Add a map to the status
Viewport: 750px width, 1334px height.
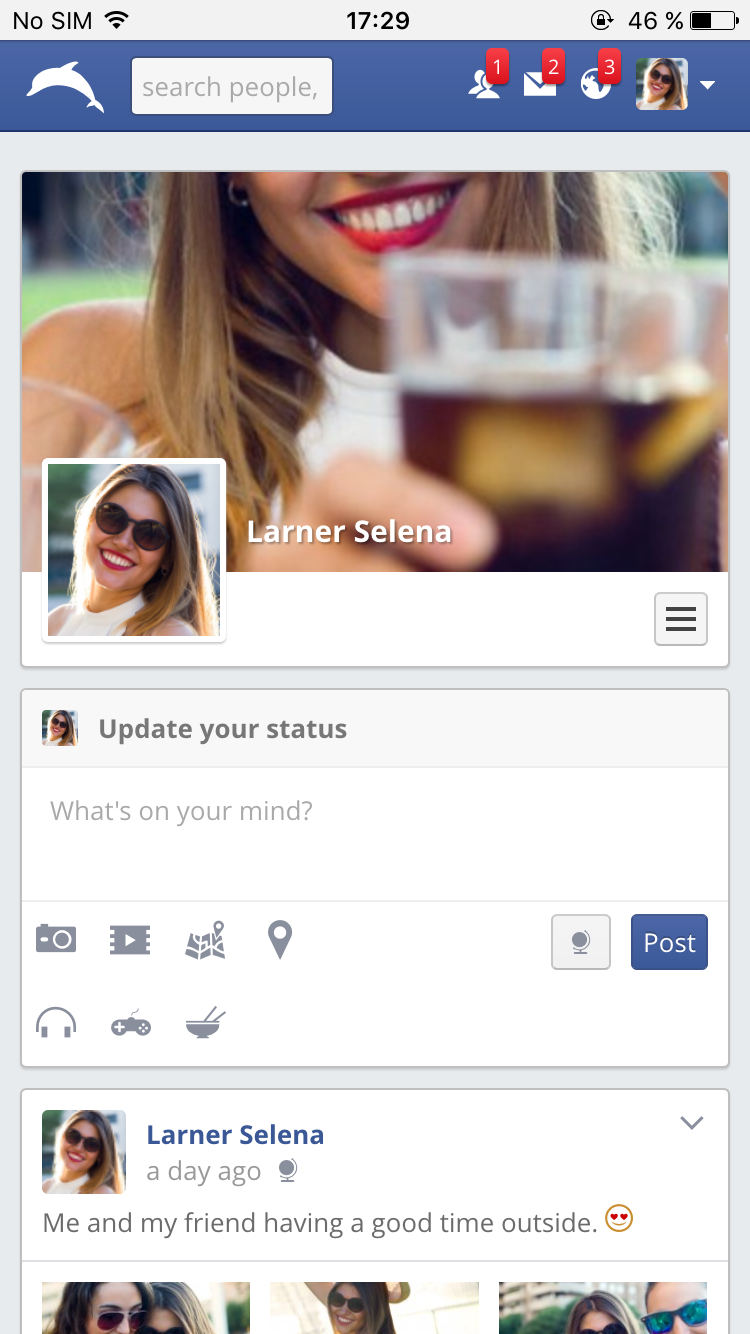coord(205,940)
